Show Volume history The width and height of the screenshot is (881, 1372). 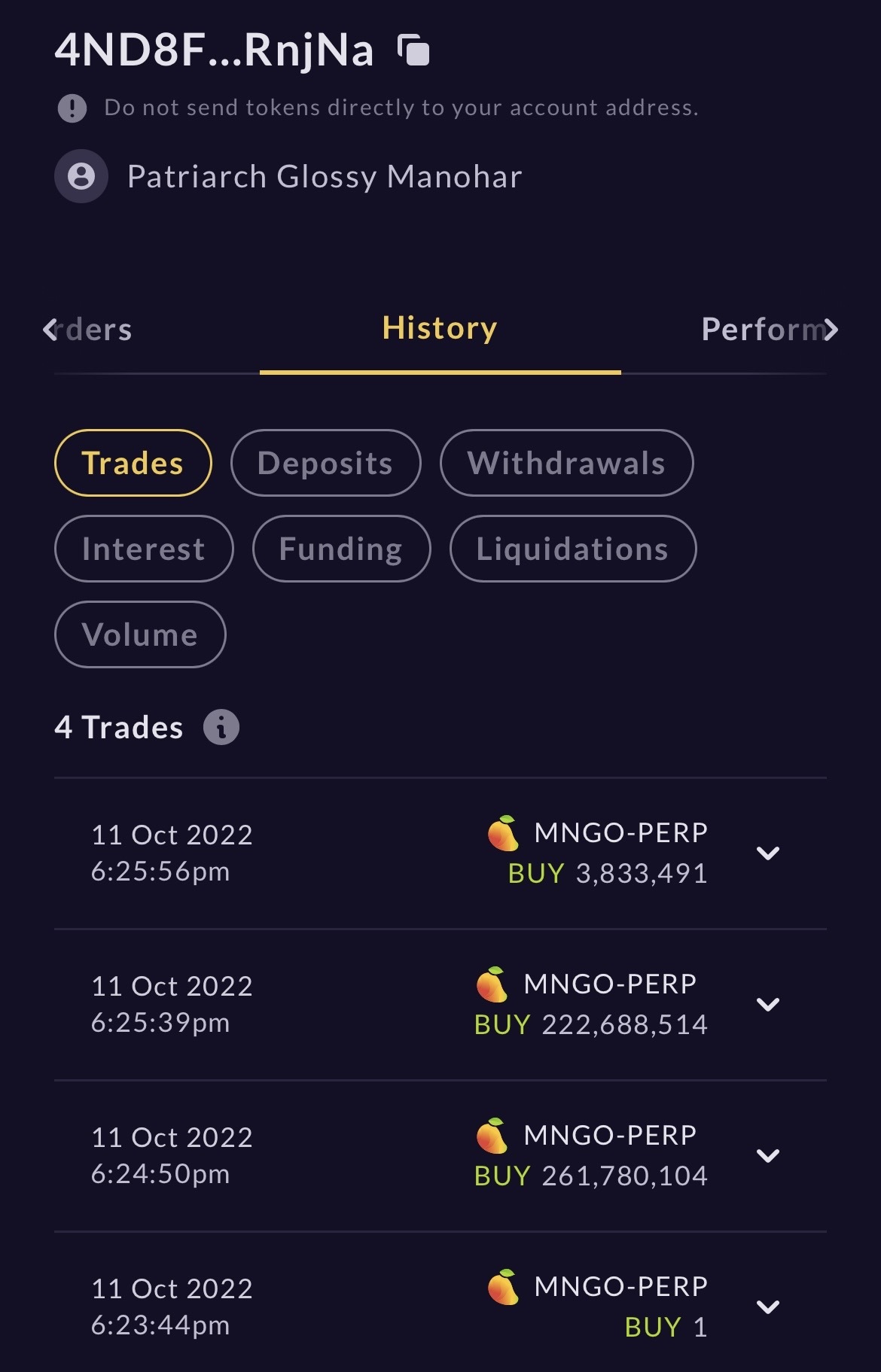(x=140, y=634)
